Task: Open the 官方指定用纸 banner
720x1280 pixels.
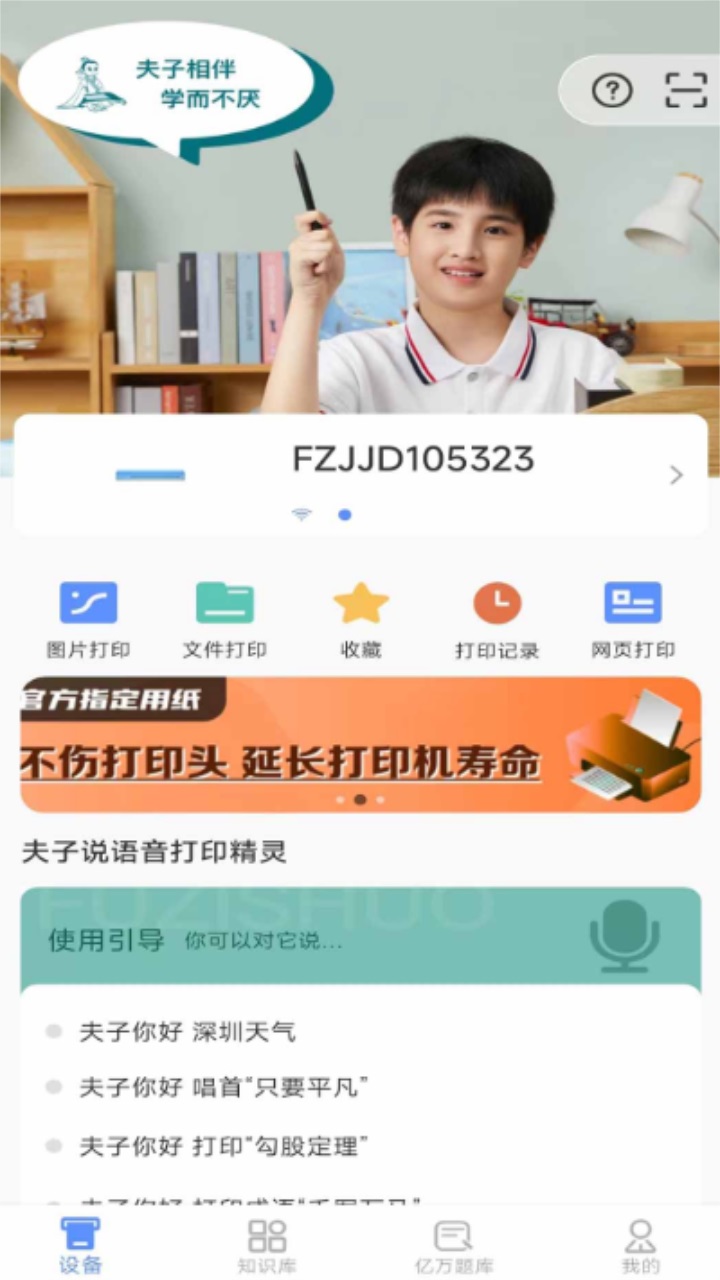Action: pos(360,744)
